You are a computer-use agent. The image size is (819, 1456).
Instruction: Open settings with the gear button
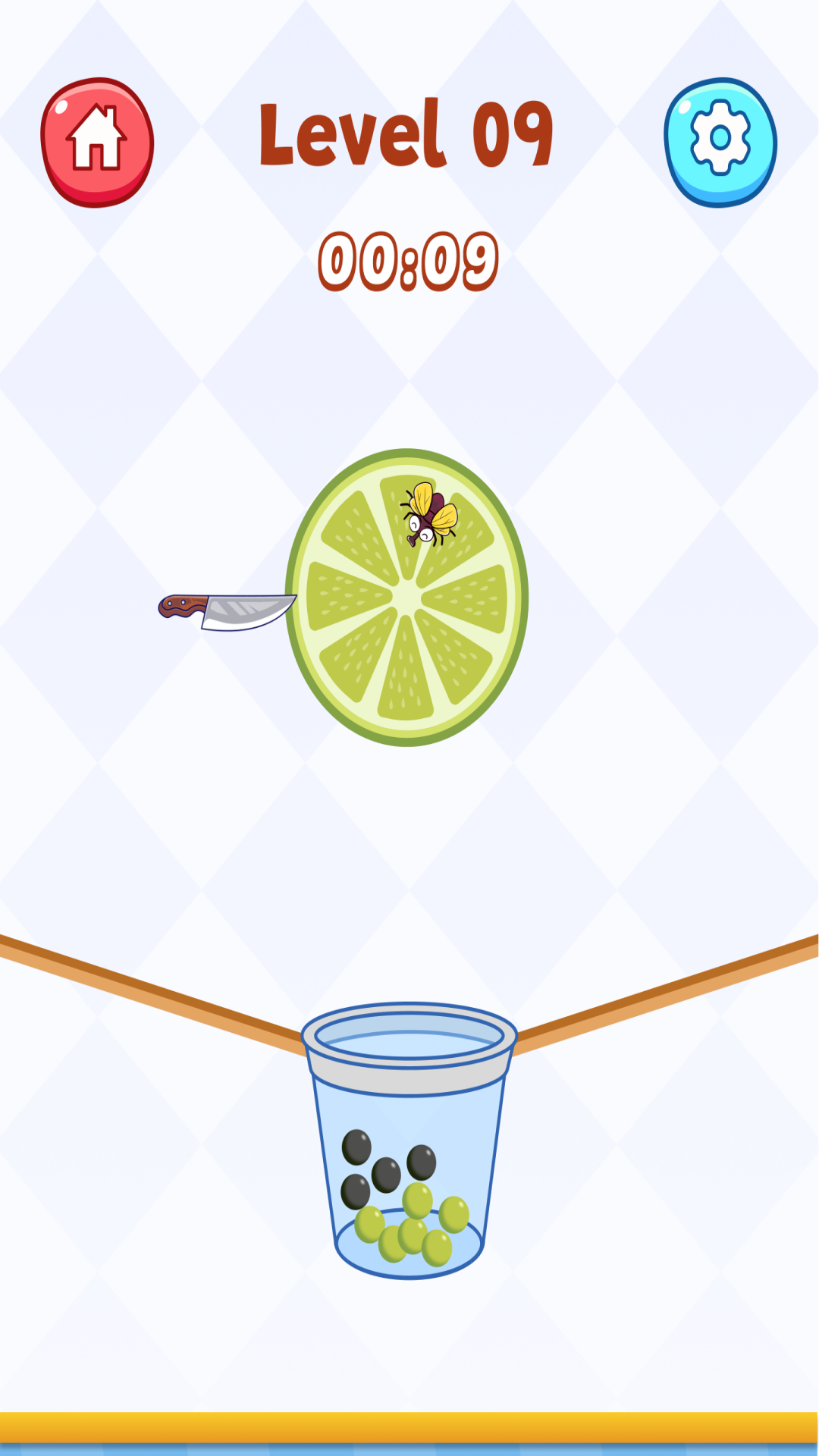click(720, 142)
